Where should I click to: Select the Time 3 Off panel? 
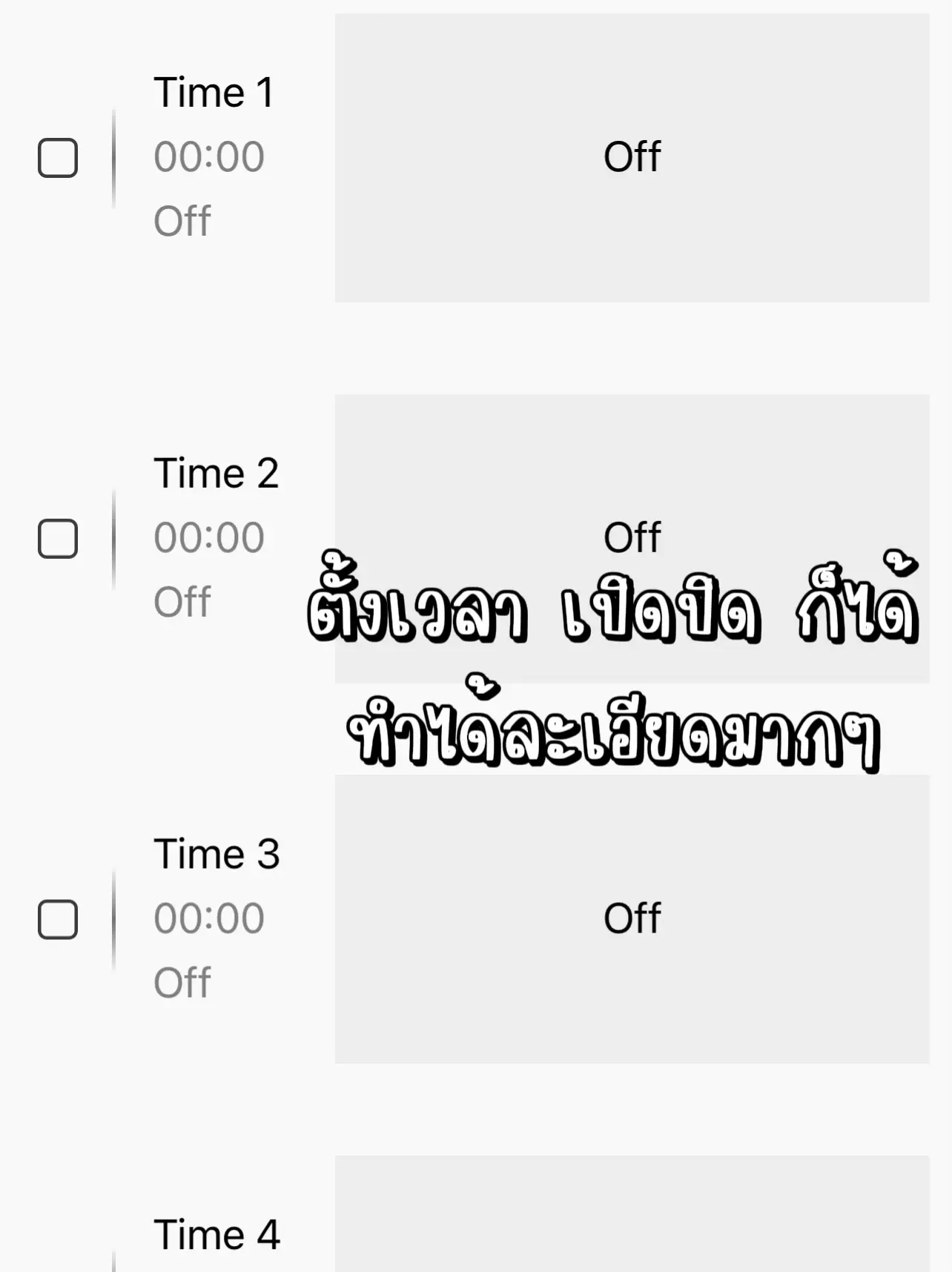pos(632,919)
